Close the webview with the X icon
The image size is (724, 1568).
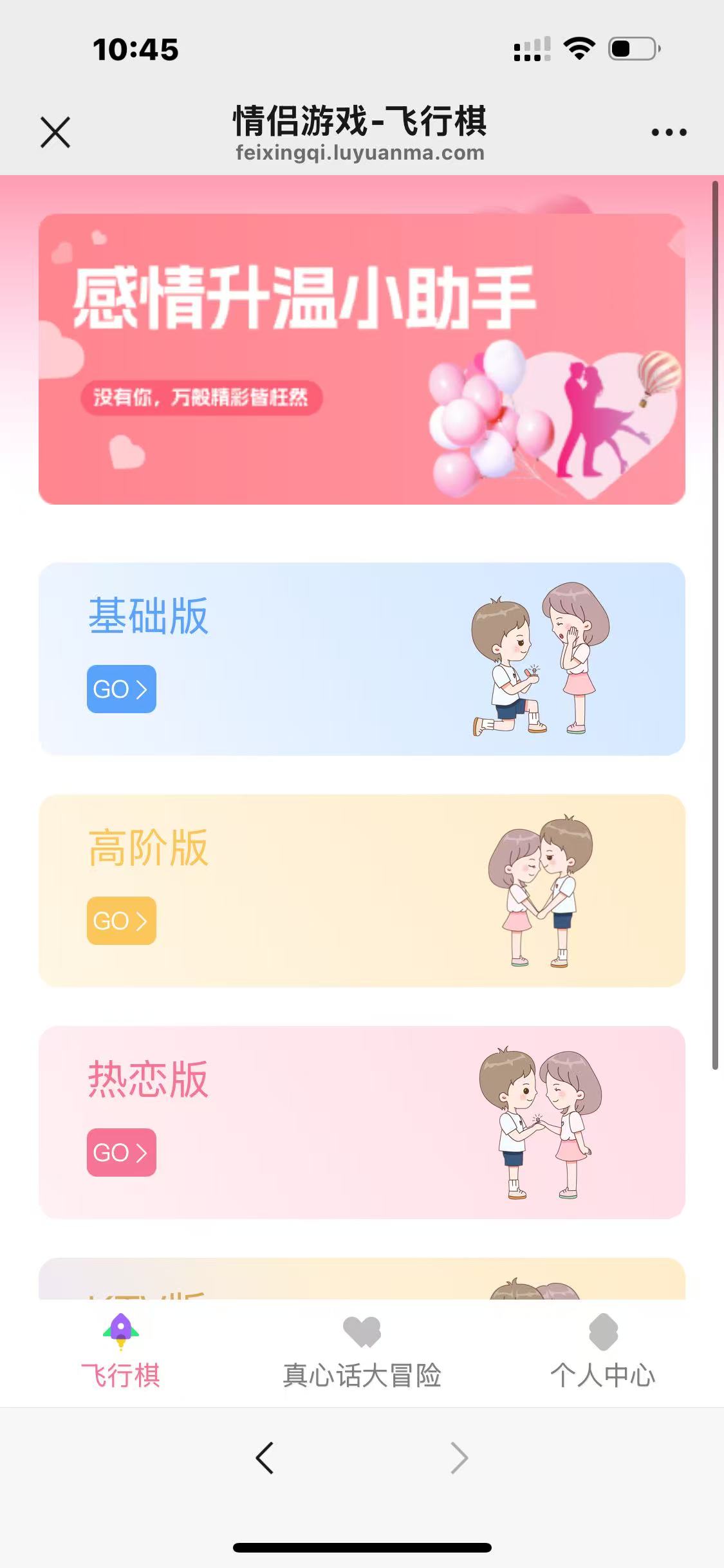tap(55, 132)
